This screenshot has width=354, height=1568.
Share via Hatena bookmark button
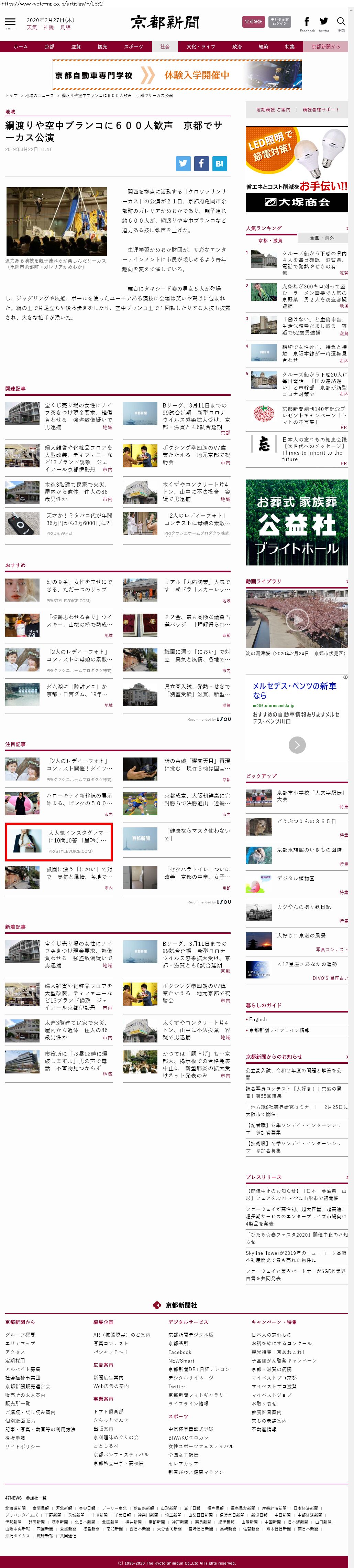click(x=219, y=163)
